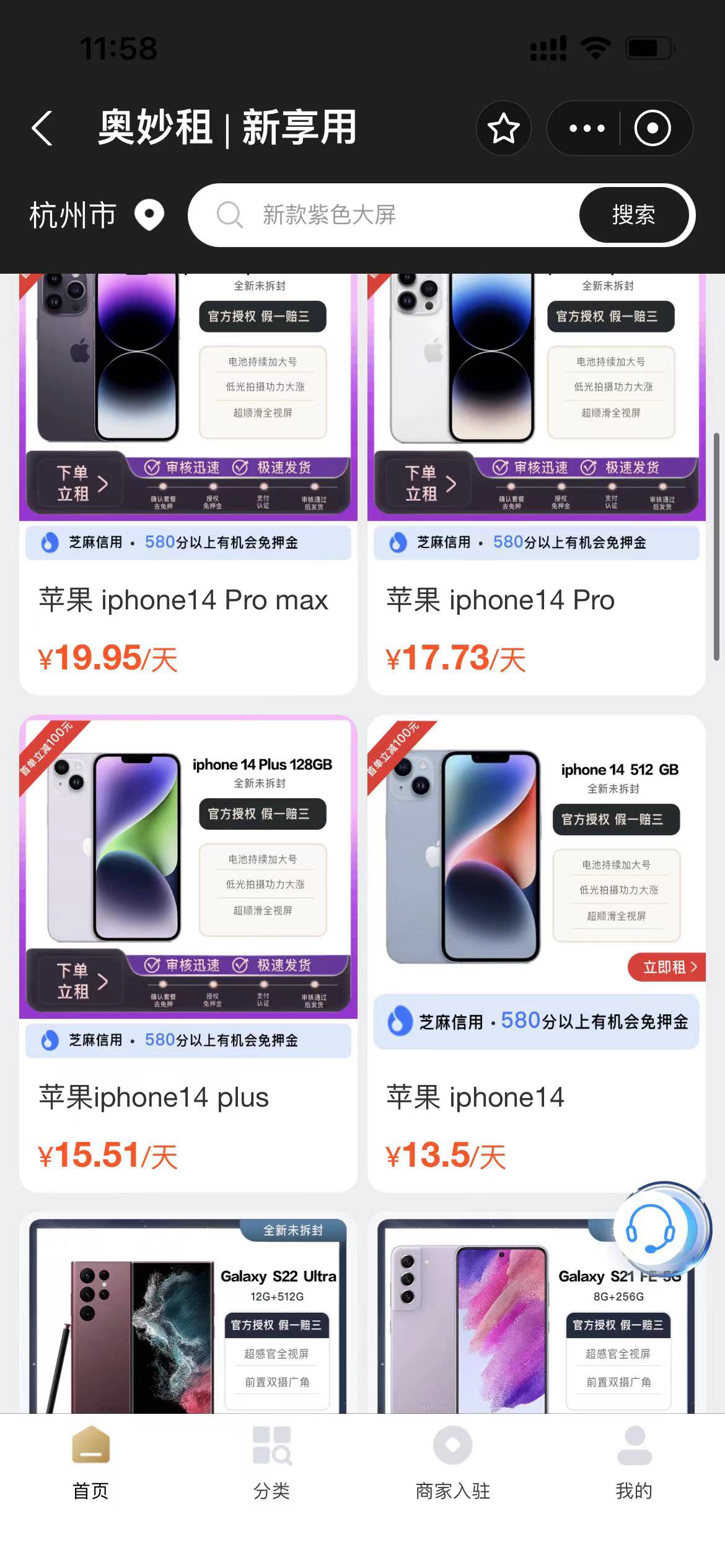
Task: Open the 商家入驻 tab
Action: (453, 1463)
